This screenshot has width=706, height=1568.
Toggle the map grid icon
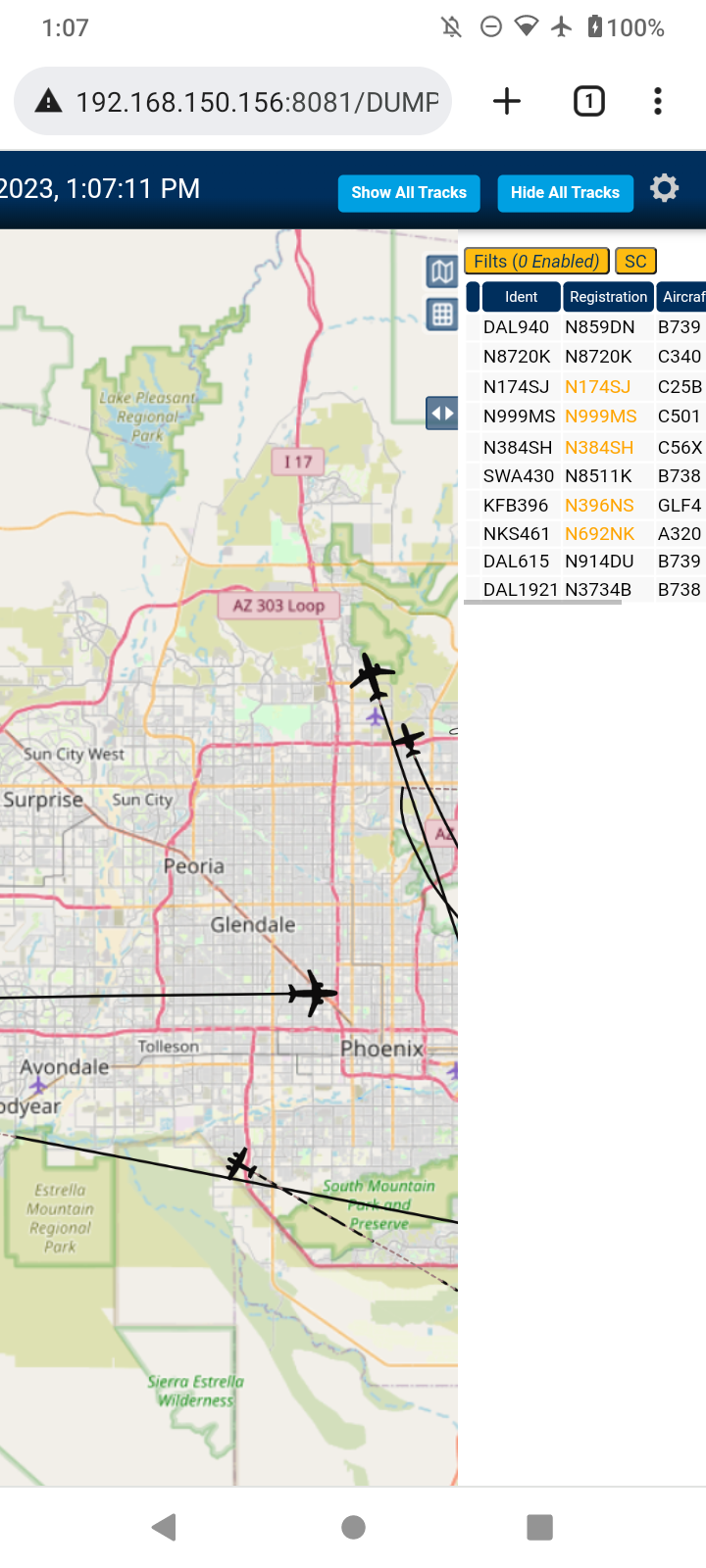442,315
